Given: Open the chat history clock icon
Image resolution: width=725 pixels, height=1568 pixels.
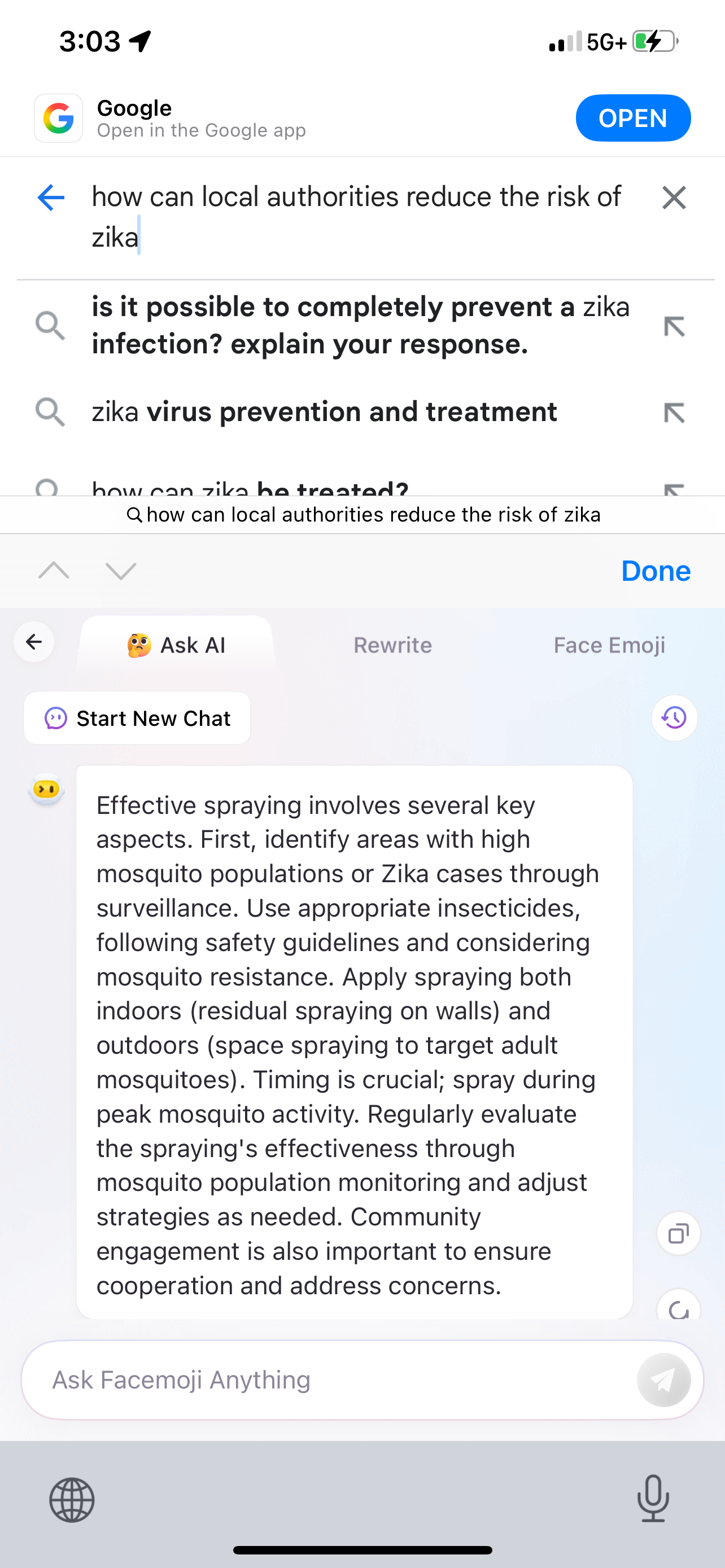Looking at the screenshot, I should coord(675,717).
